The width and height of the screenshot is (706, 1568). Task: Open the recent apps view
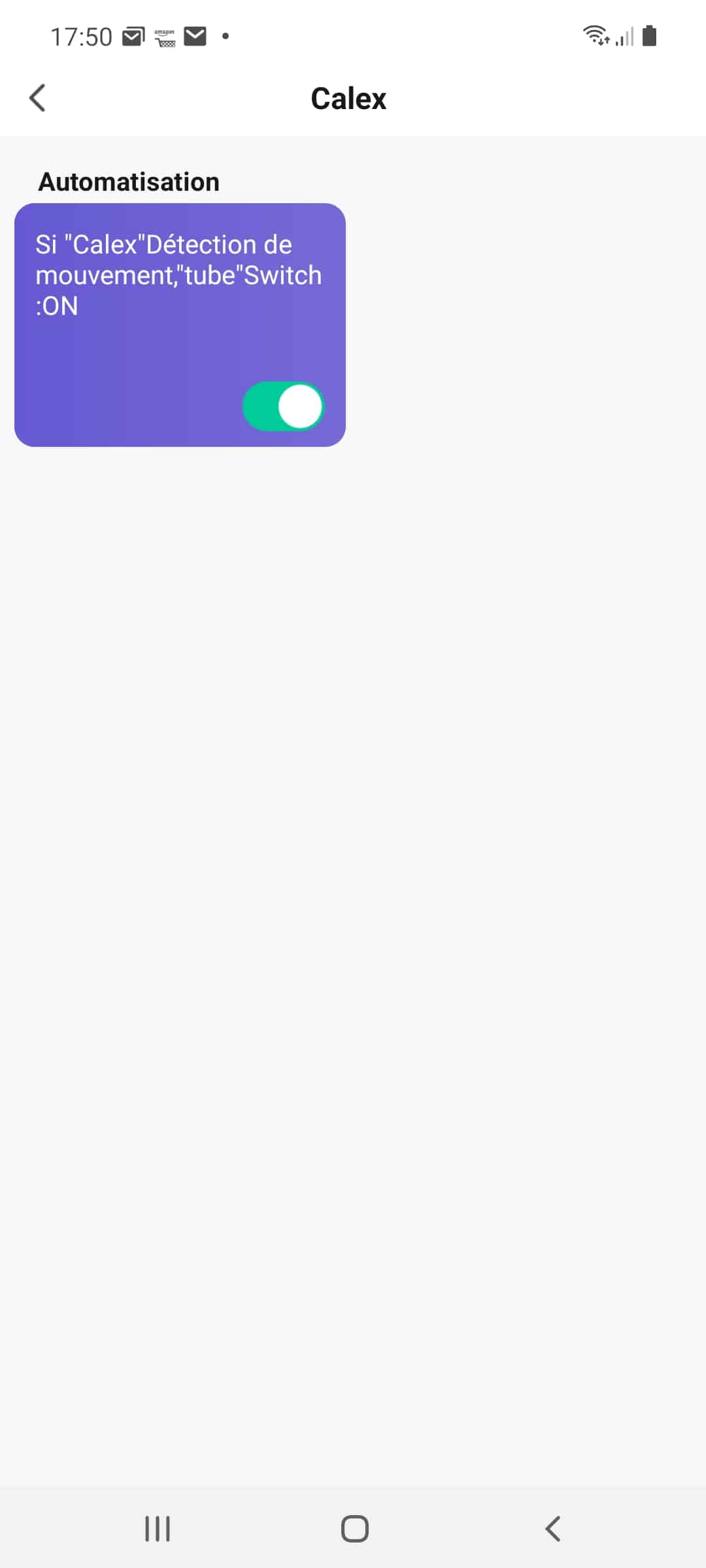coord(157,1529)
